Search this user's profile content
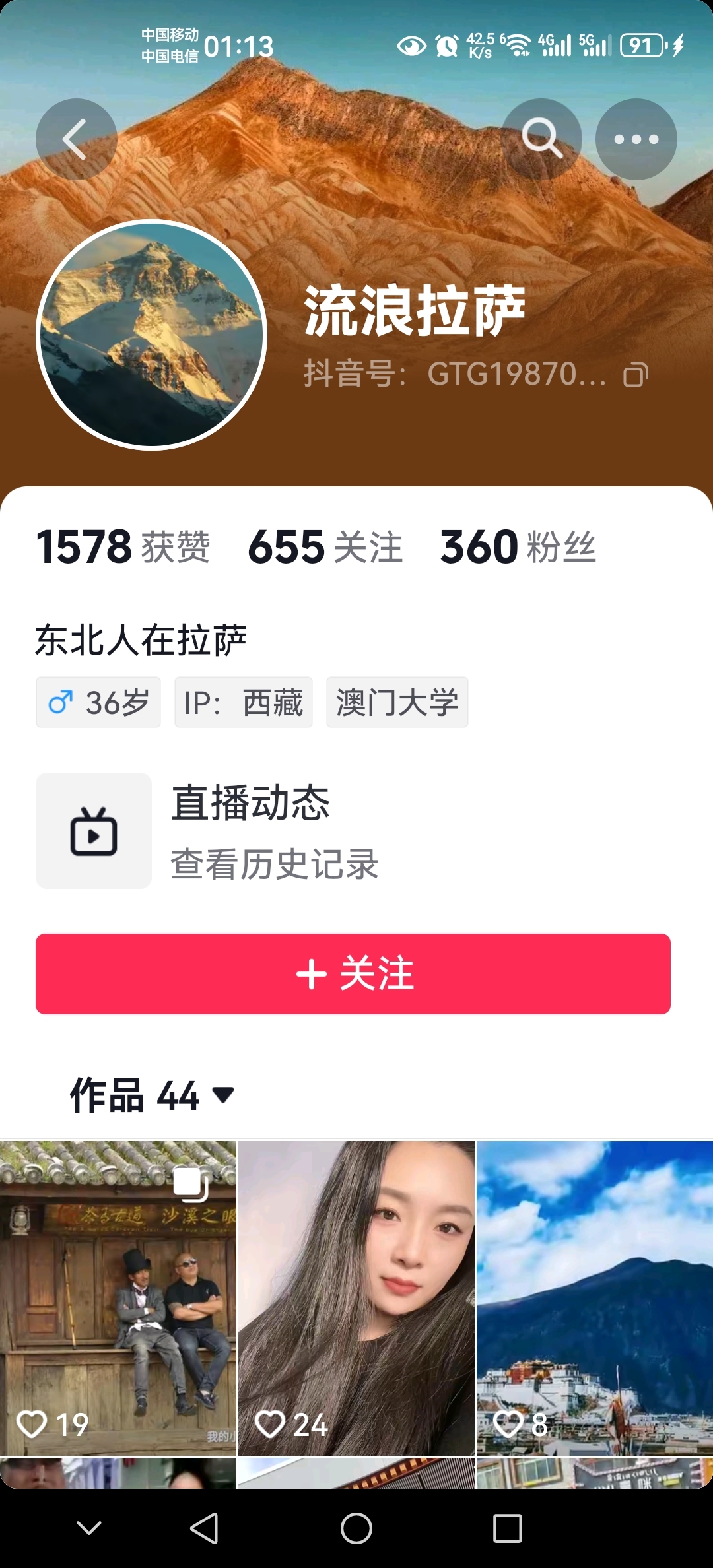The width and height of the screenshot is (713, 1568). pos(541,139)
